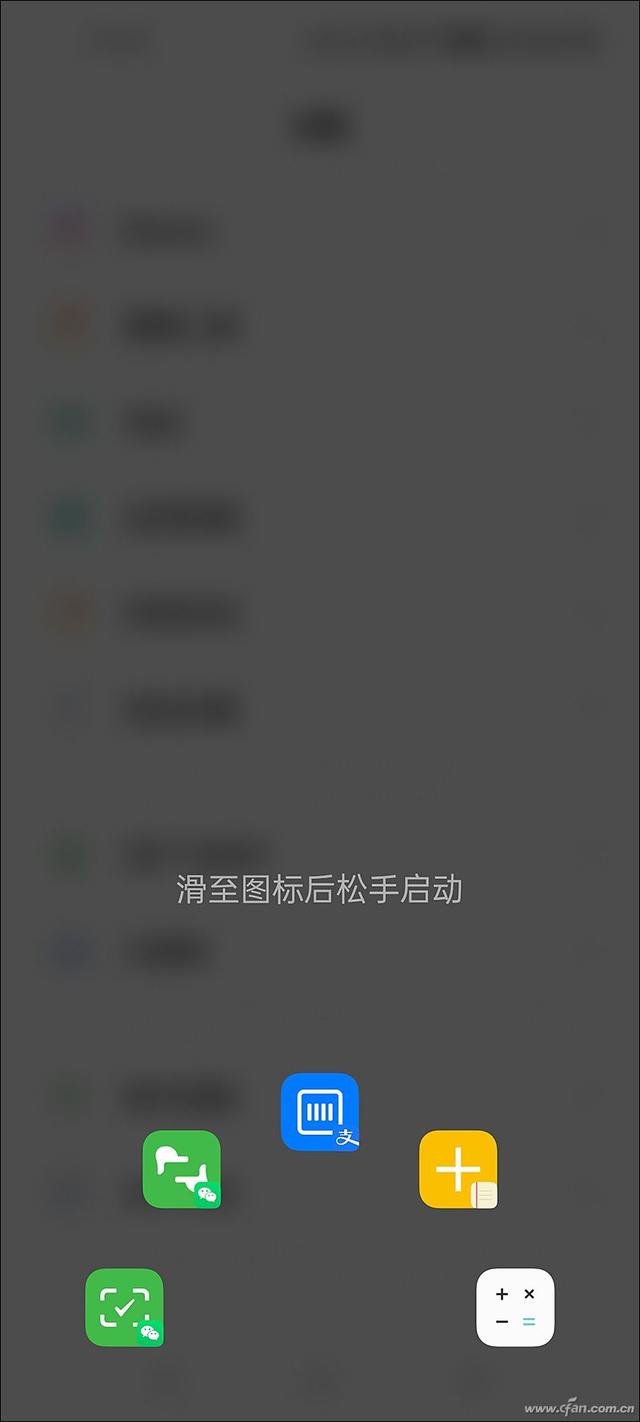
Task: Launch the Alipay payment code shortcut
Action: tap(320, 1111)
